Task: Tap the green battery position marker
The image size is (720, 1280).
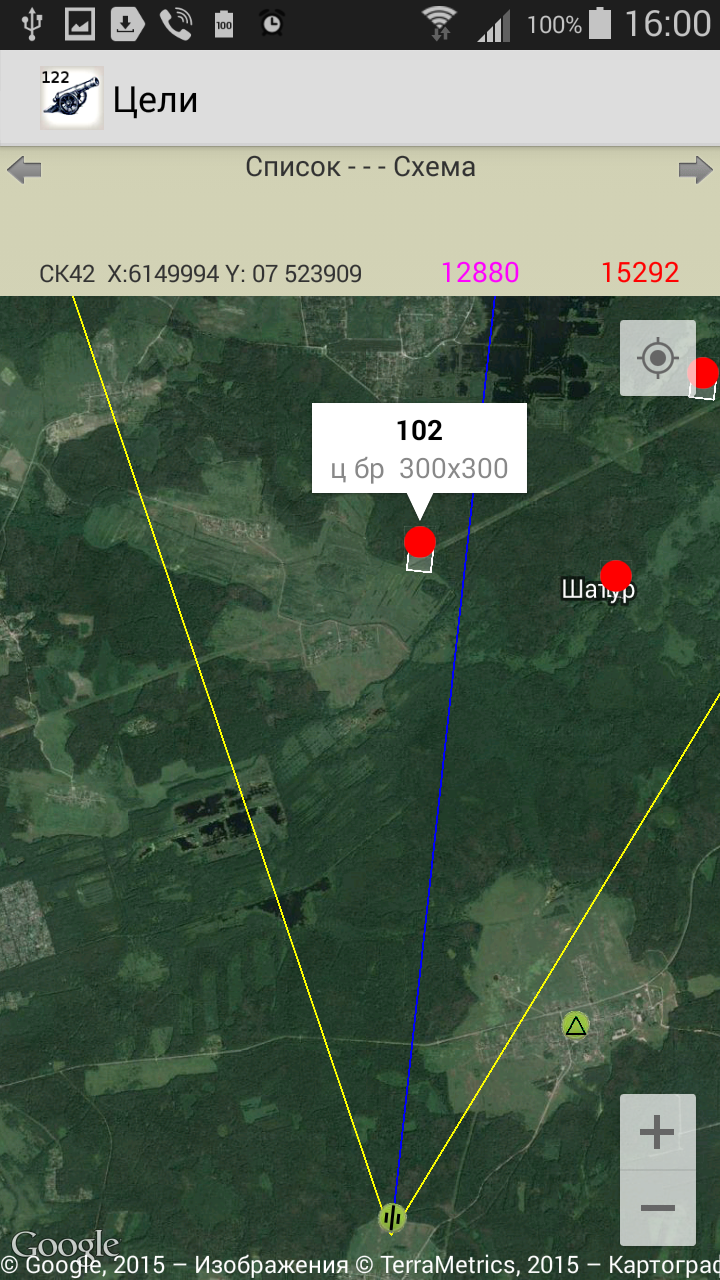Action: click(393, 1218)
